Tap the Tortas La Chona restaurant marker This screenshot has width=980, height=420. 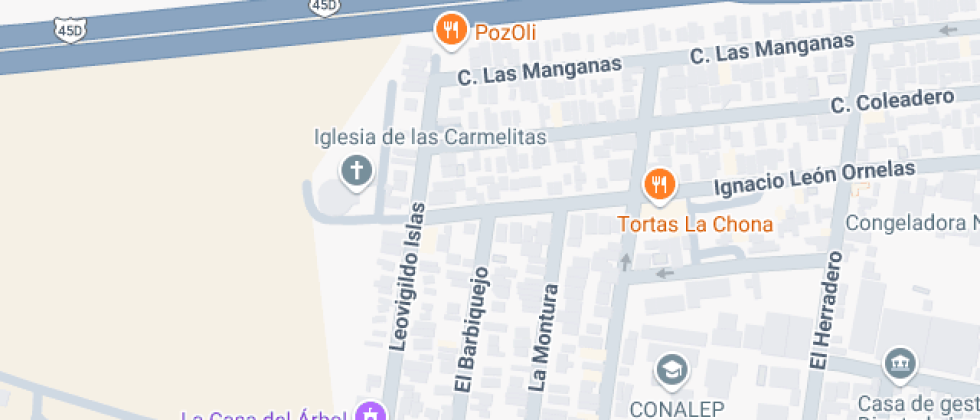coord(659,184)
